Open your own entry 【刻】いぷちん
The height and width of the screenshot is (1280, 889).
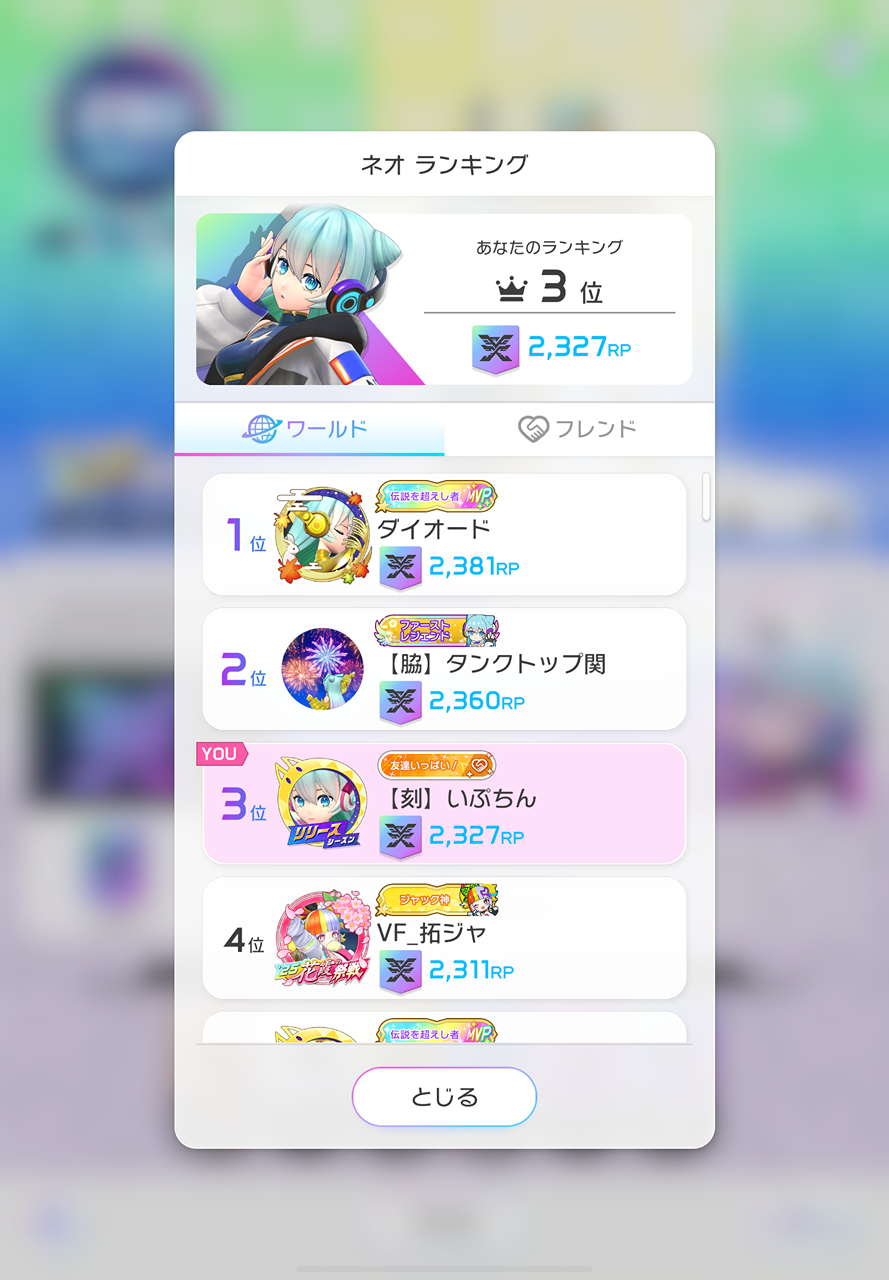coord(444,803)
